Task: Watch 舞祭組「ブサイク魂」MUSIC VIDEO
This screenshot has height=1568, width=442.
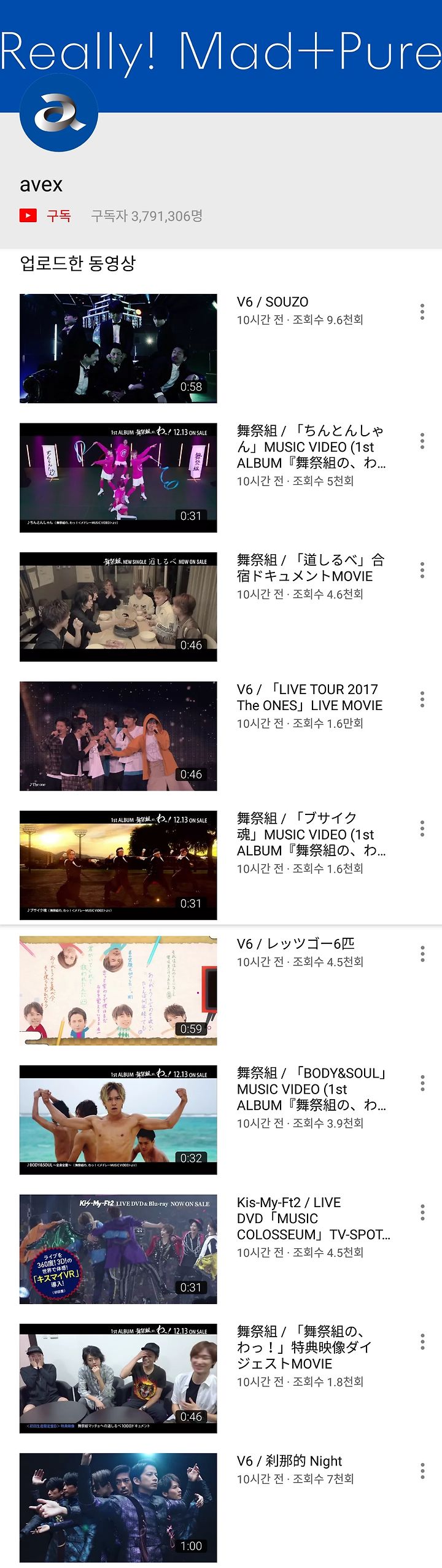Action: coord(118,865)
